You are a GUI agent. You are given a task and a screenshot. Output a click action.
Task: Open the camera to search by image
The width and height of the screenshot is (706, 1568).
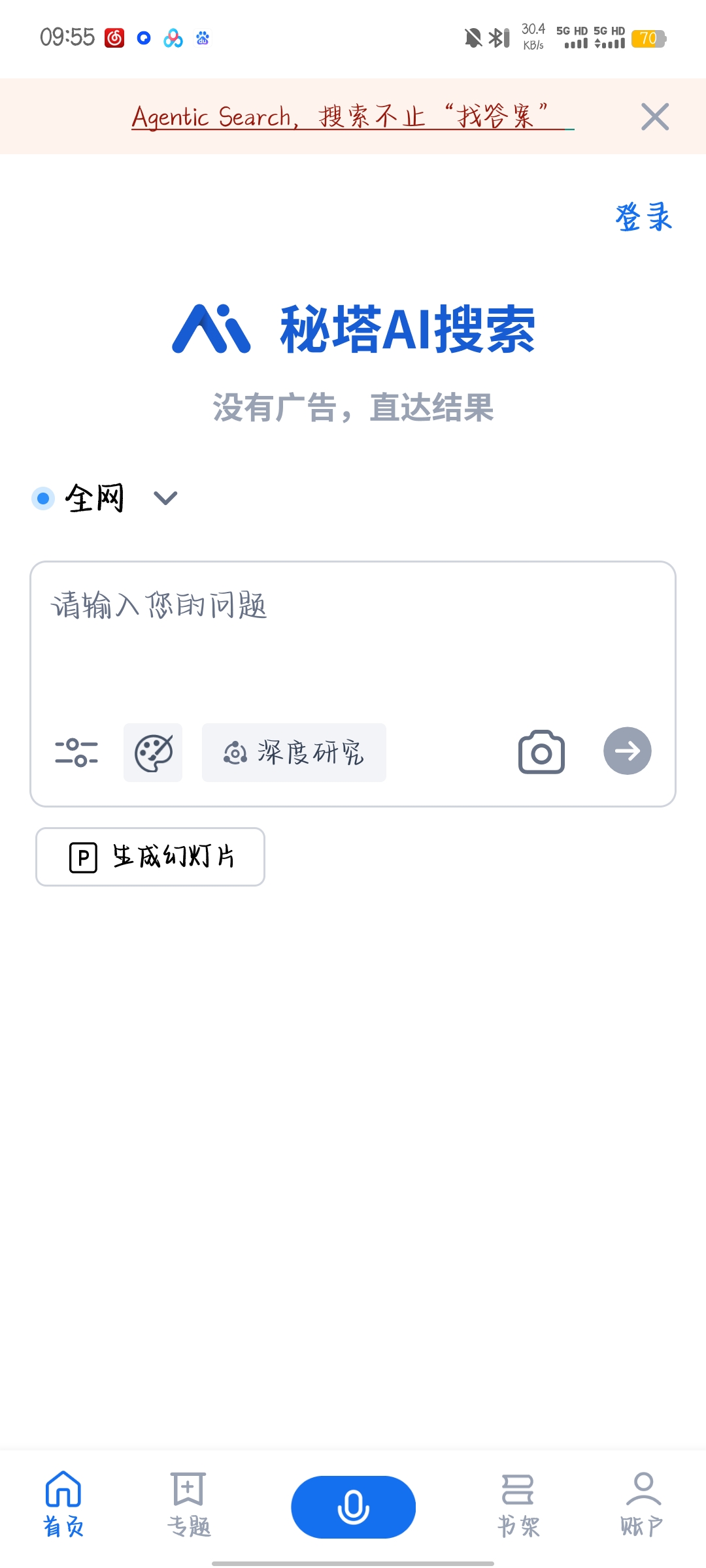point(541,752)
